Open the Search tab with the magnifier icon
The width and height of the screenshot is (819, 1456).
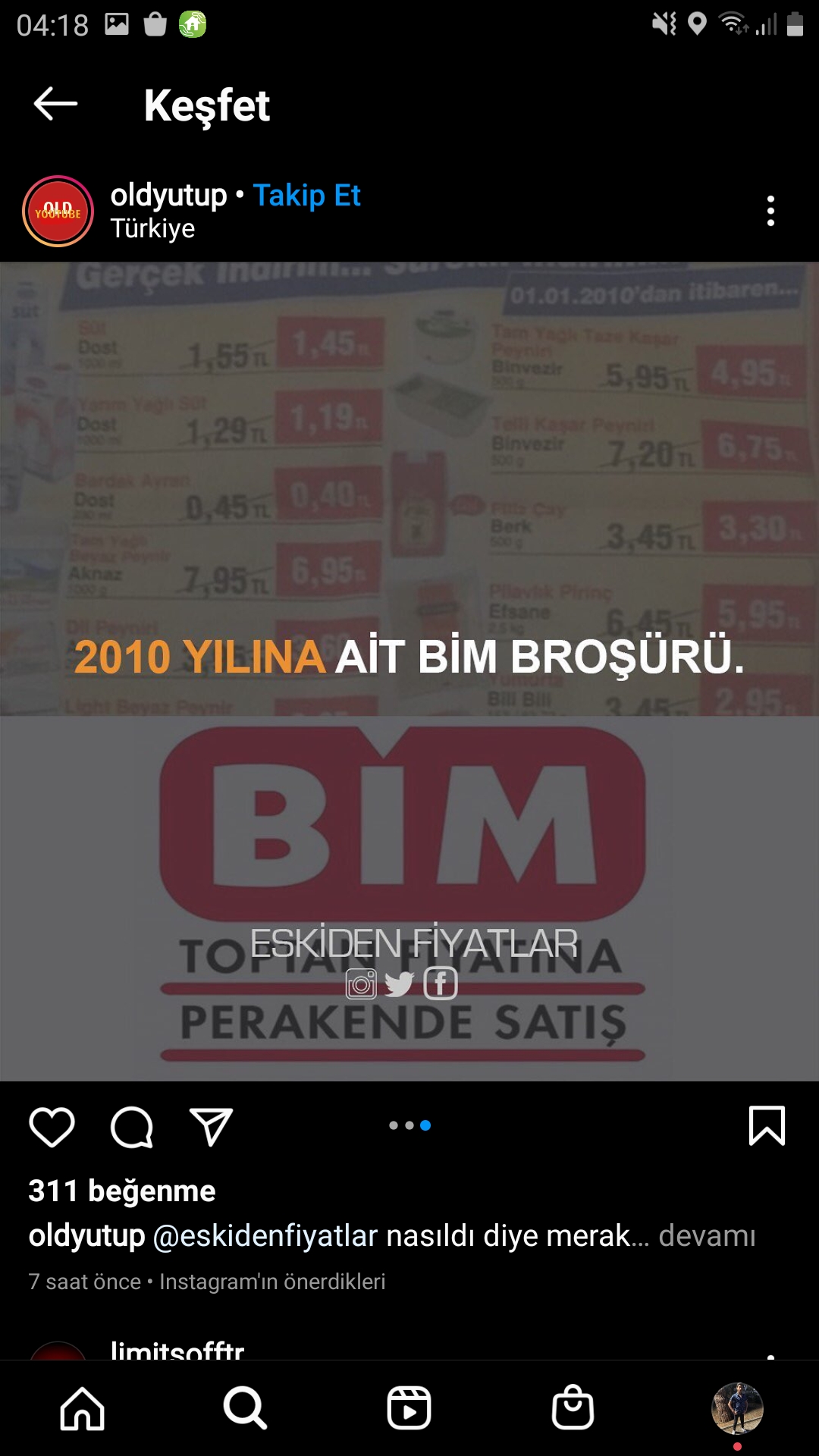(245, 1404)
